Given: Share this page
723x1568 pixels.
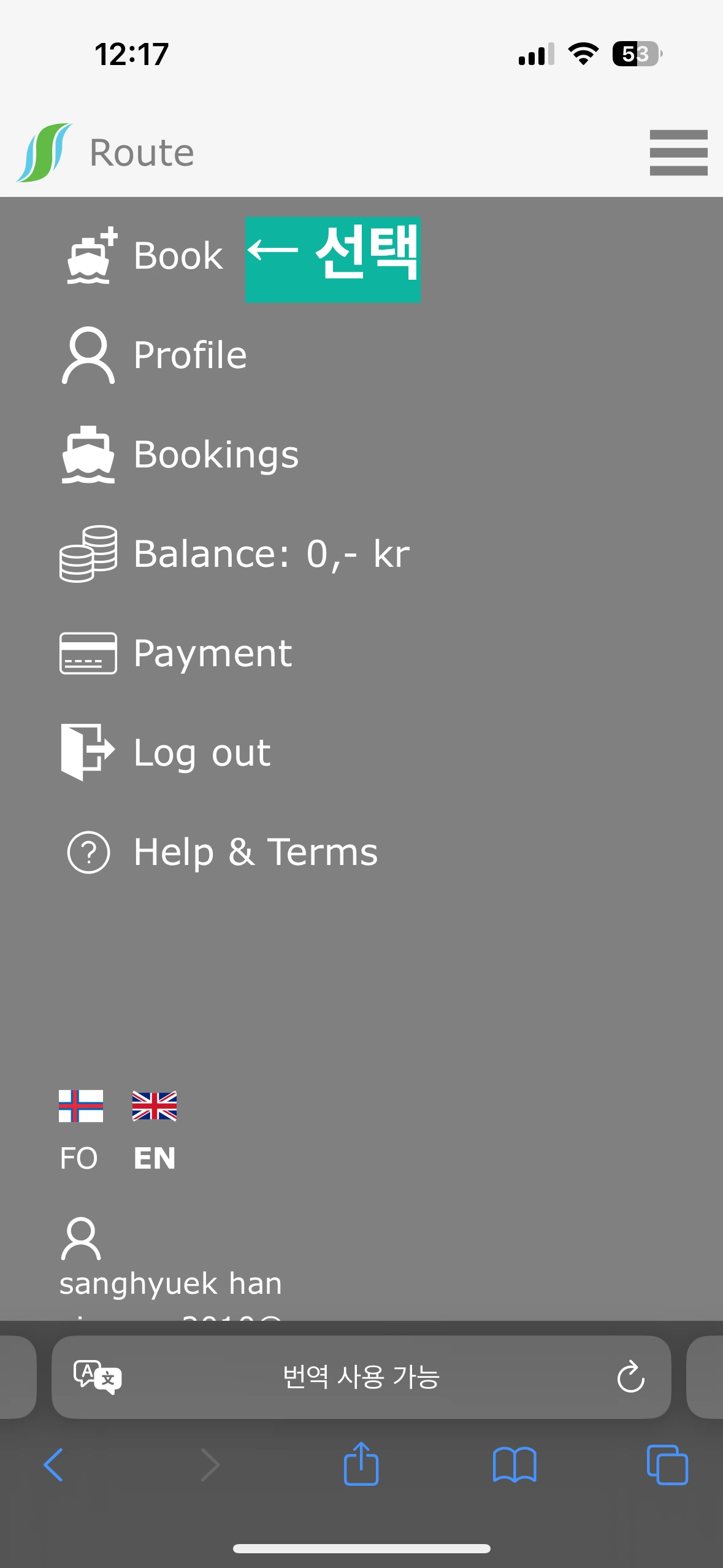Looking at the screenshot, I should point(361,1464).
